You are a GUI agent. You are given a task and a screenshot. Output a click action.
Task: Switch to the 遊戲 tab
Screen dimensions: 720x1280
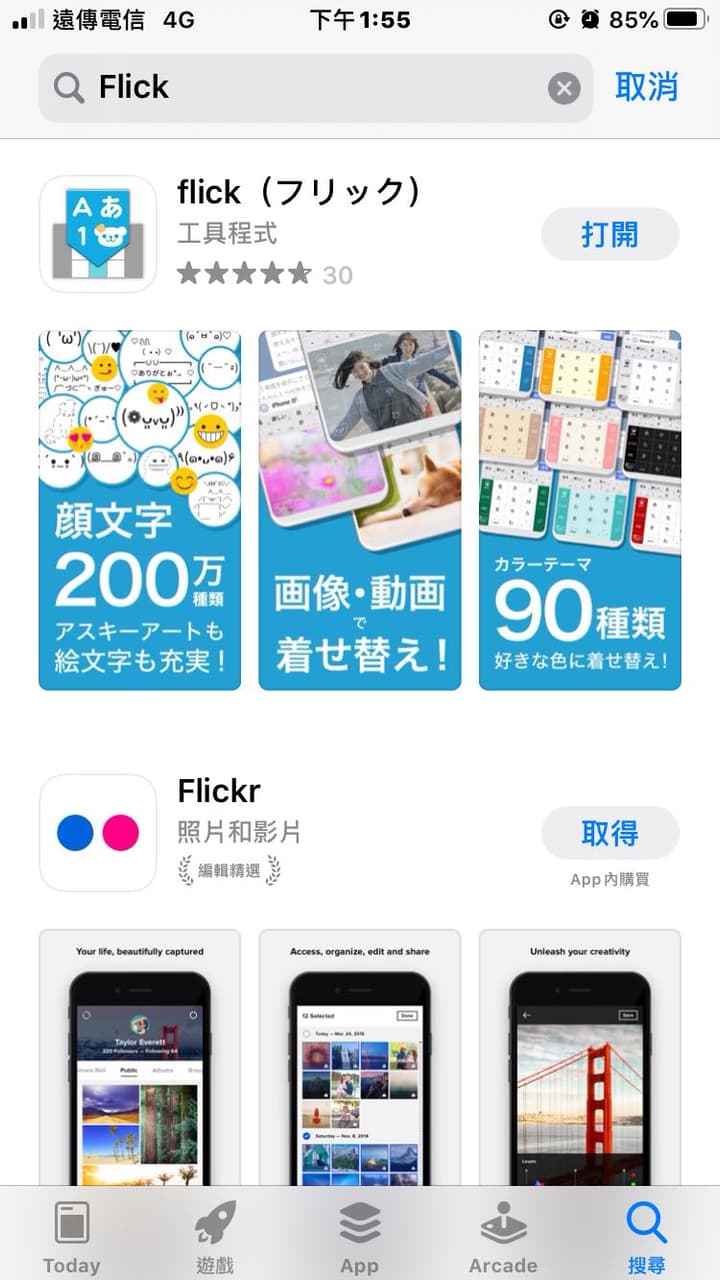215,1237
